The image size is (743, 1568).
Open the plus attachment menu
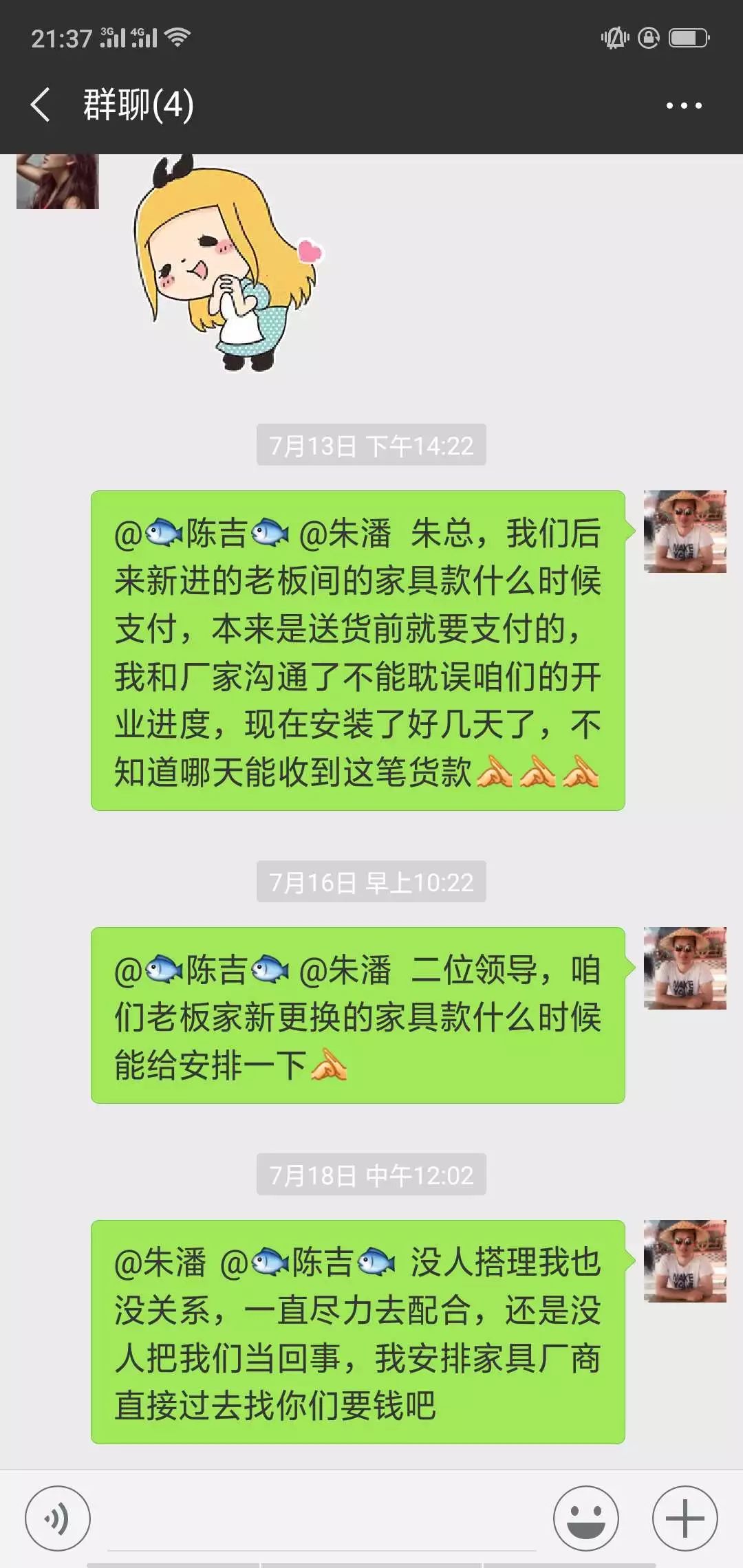coord(685,1518)
